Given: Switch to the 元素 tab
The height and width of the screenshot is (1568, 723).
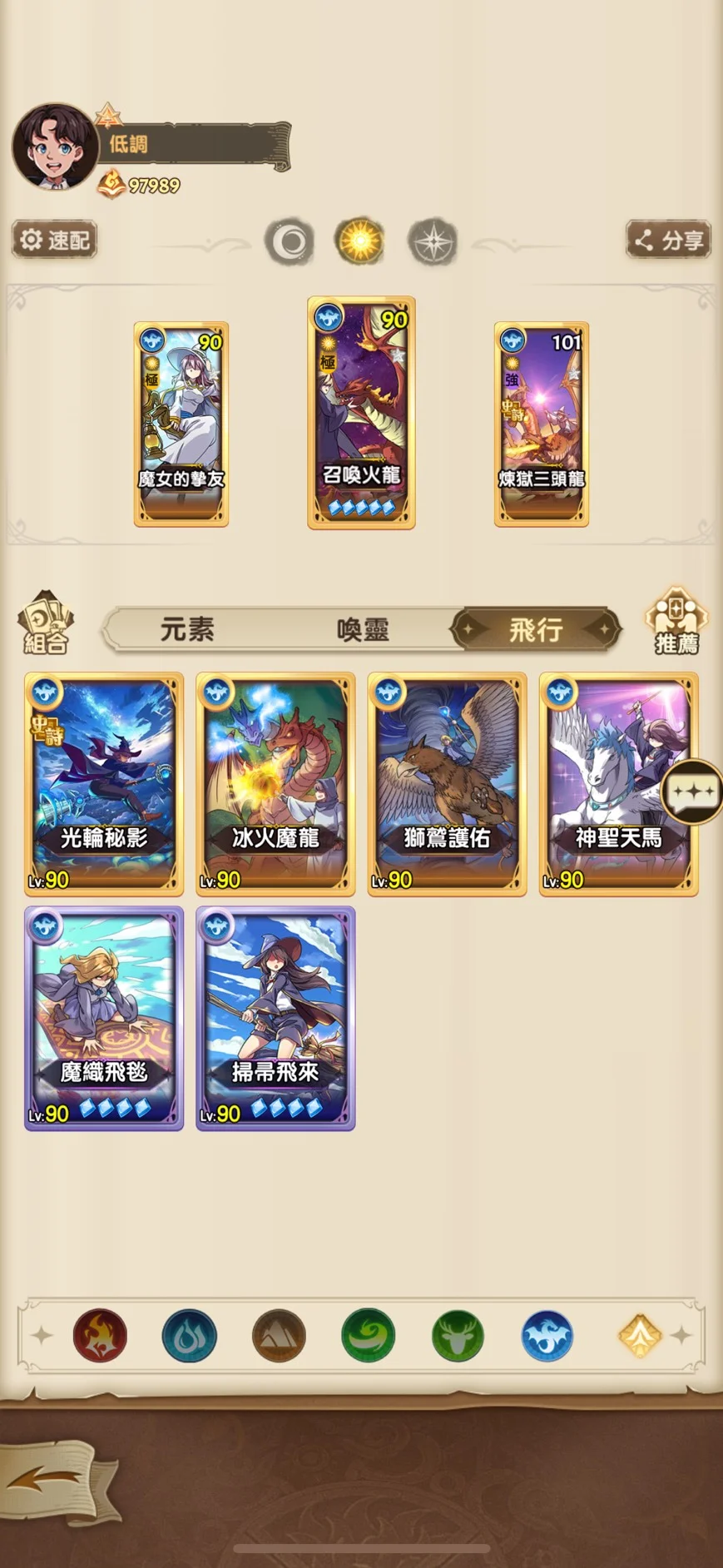Looking at the screenshot, I should [x=187, y=629].
